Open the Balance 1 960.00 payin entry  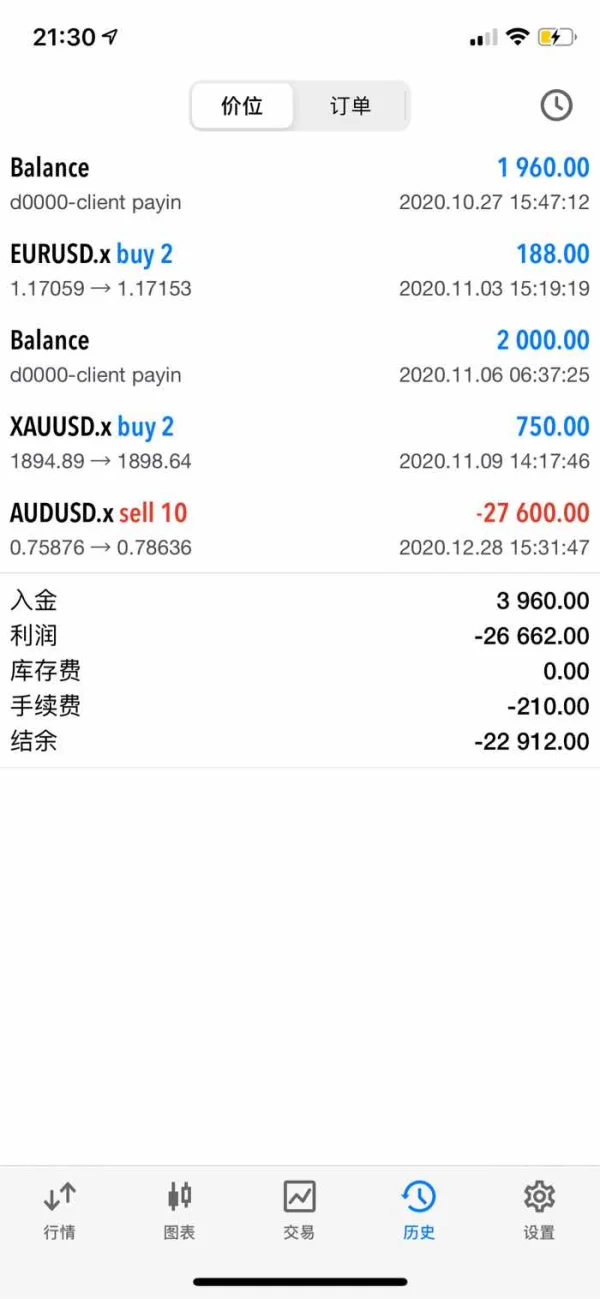300,184
